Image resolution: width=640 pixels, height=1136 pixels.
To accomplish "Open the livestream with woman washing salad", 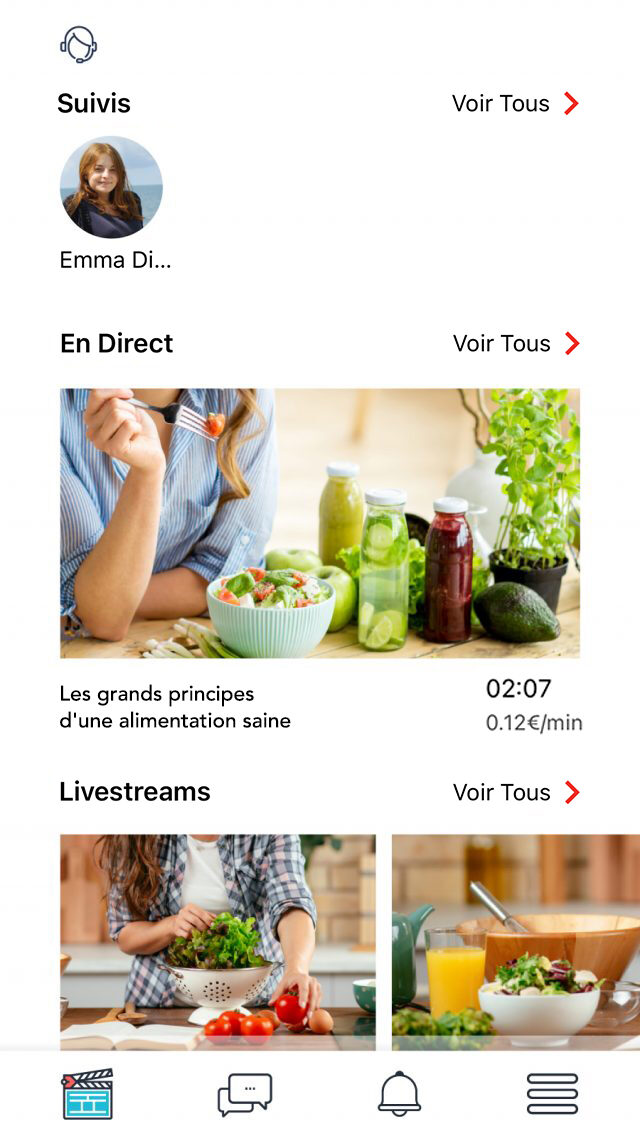I will pos(218,940).
